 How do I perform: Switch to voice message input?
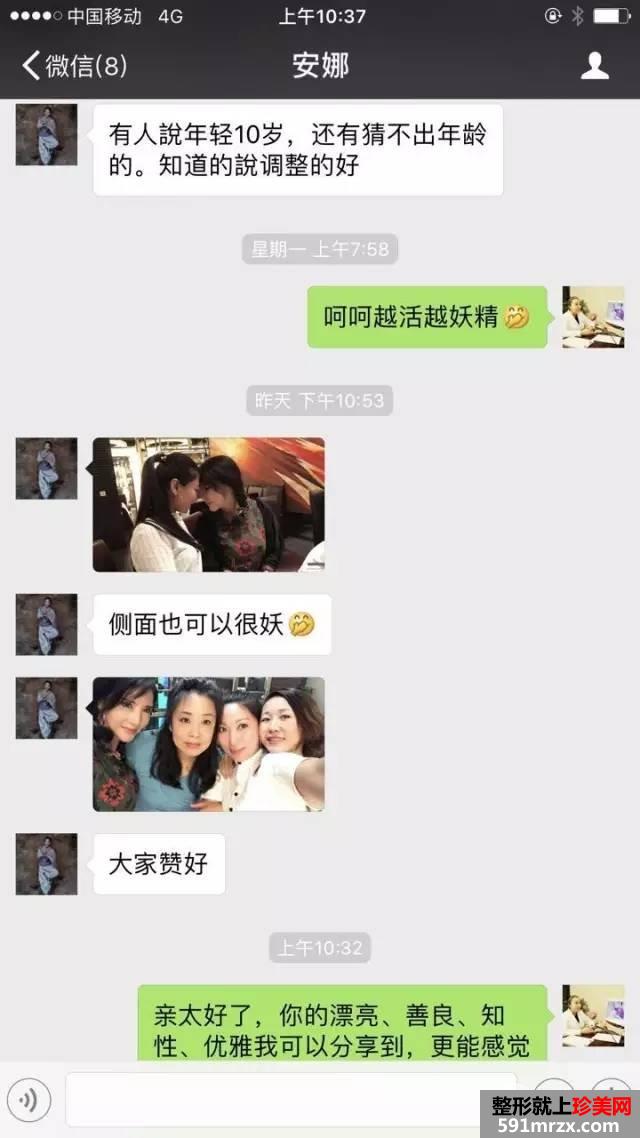pyautogui.click(x=28, y=1101)
